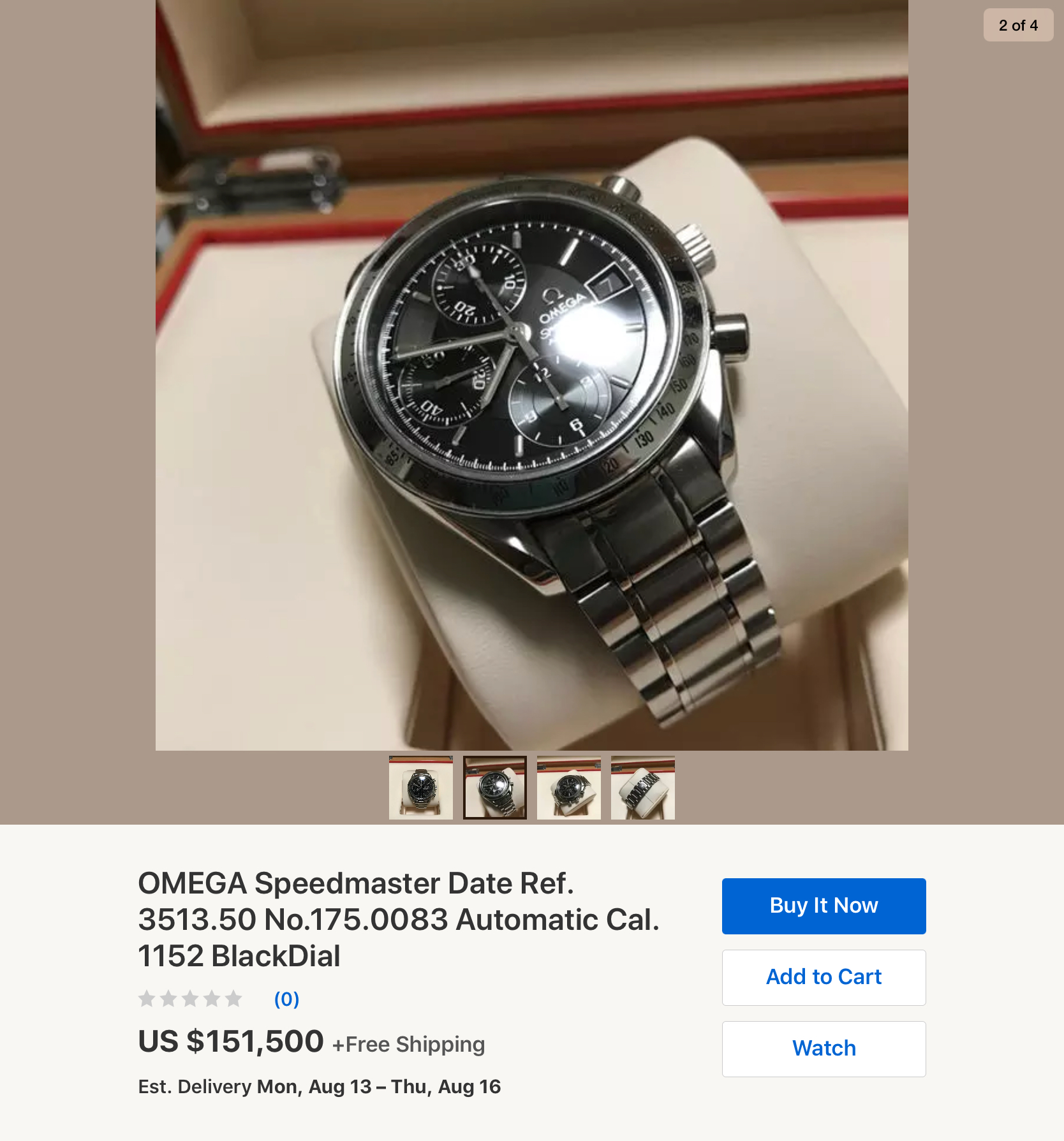Add the Omega watch to cart
This screenshot has height=1141, width=1064.
pos(824,977)
